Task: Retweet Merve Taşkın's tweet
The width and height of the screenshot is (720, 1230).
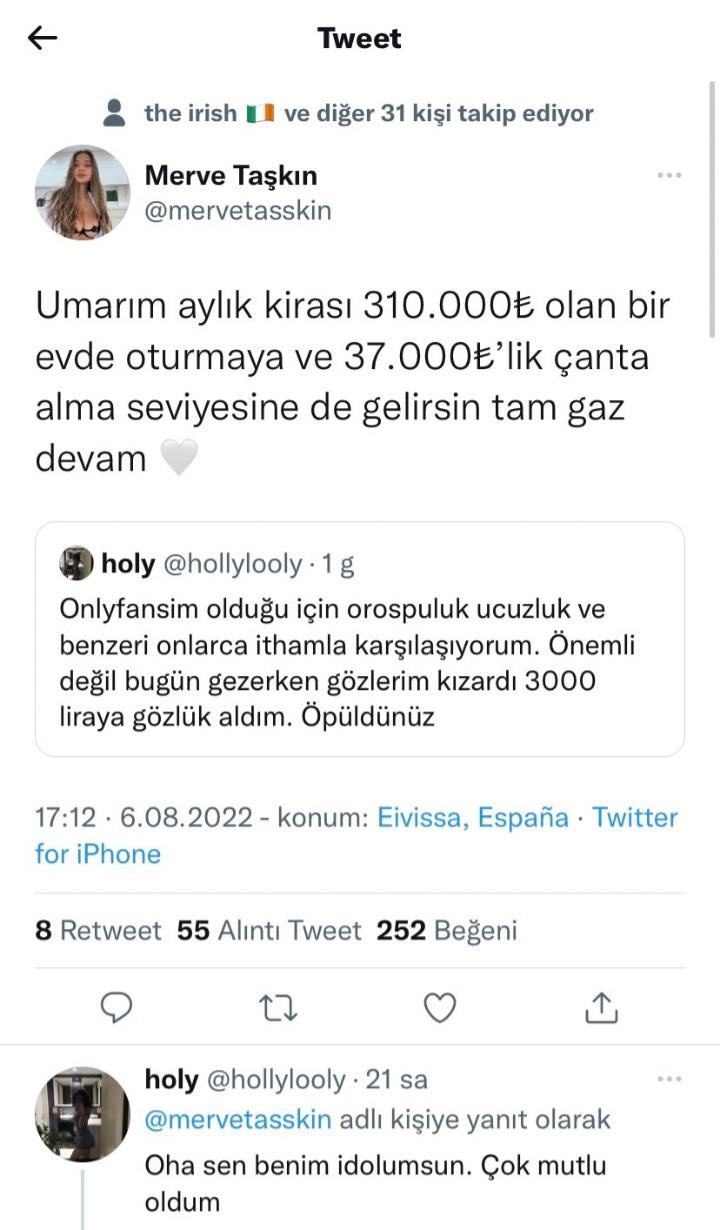Action: click(x=279, y=1008)
